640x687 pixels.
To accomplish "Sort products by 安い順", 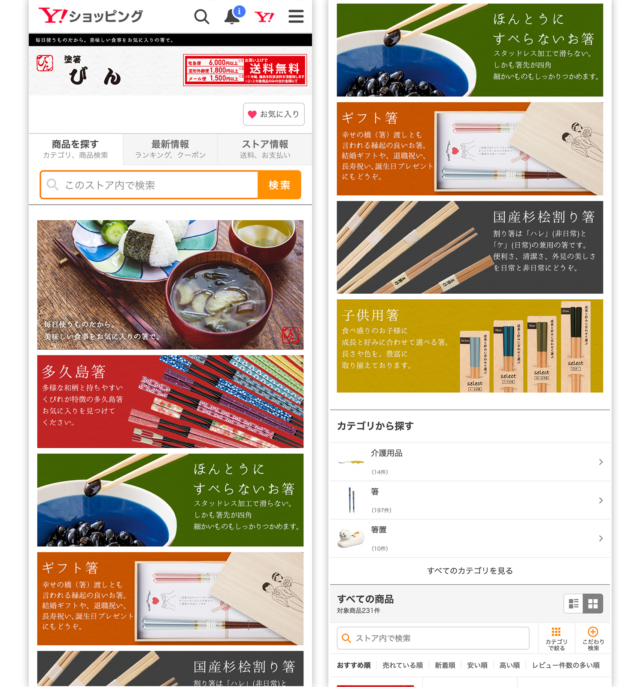I will 478,665.
